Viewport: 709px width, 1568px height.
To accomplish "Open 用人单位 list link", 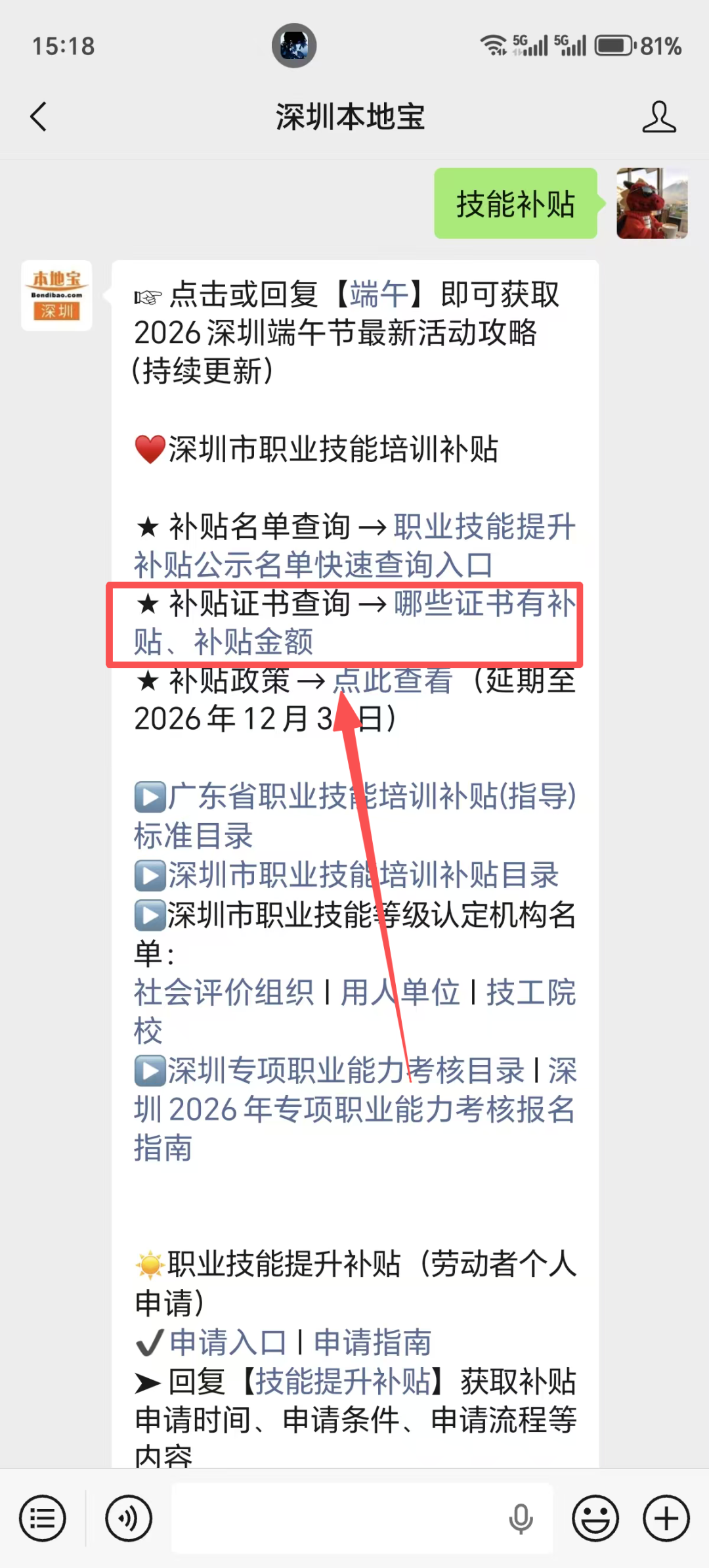I will click(x=400, y=992).
